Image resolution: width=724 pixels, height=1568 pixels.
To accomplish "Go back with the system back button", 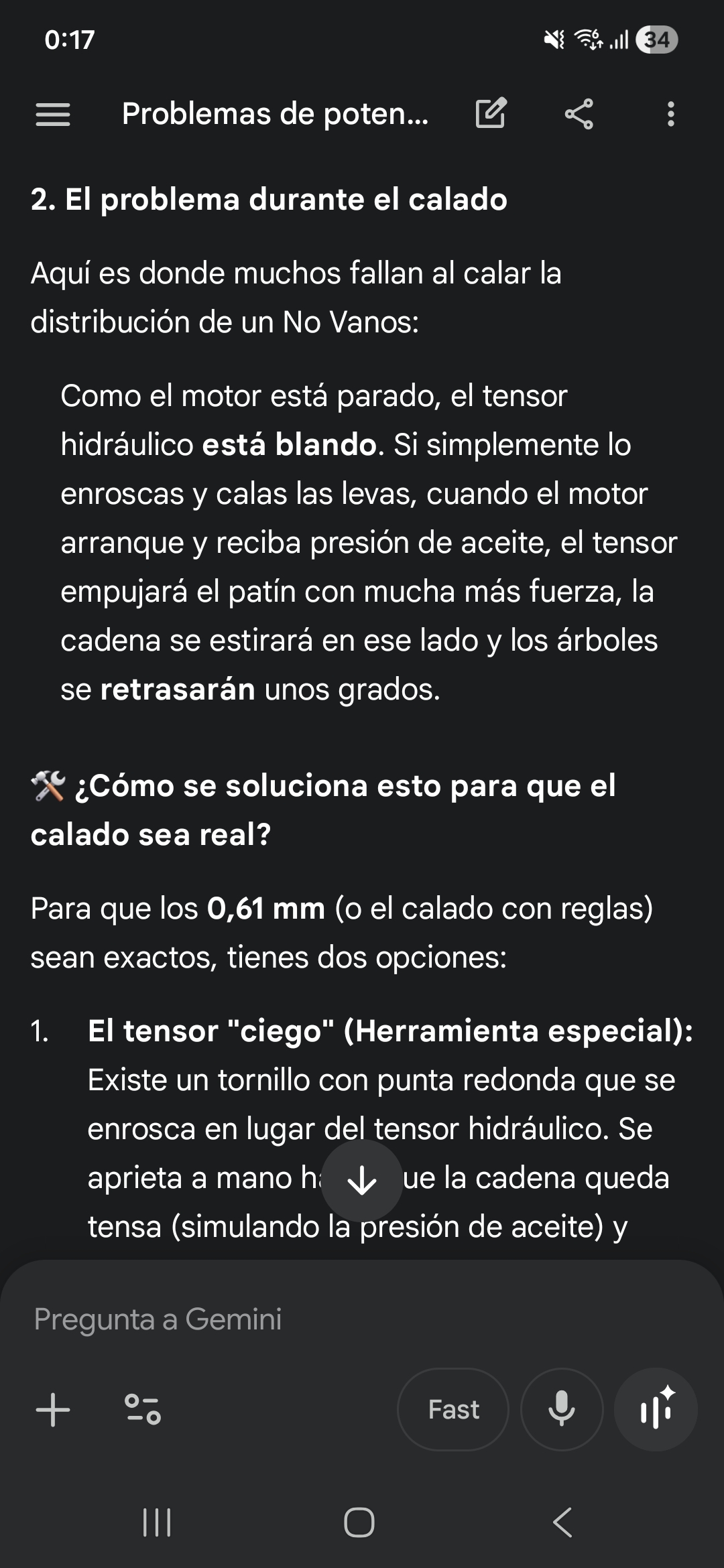I will click(x=563, y=1522).
